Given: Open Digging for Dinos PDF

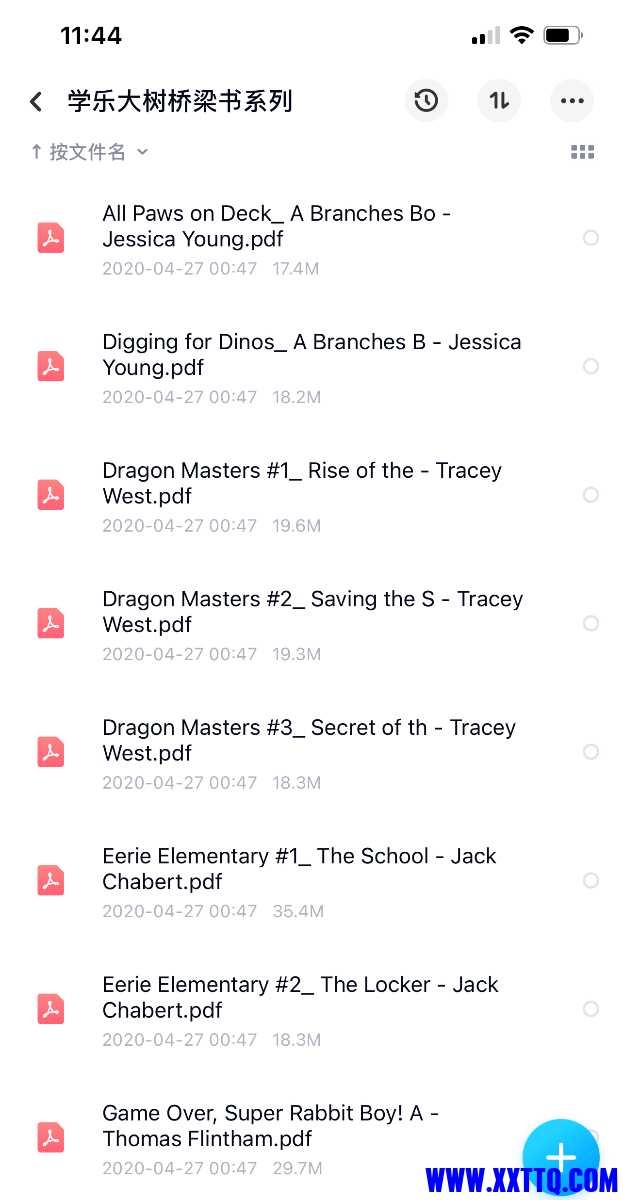Looking at the screenshot, I should [310, 366].
